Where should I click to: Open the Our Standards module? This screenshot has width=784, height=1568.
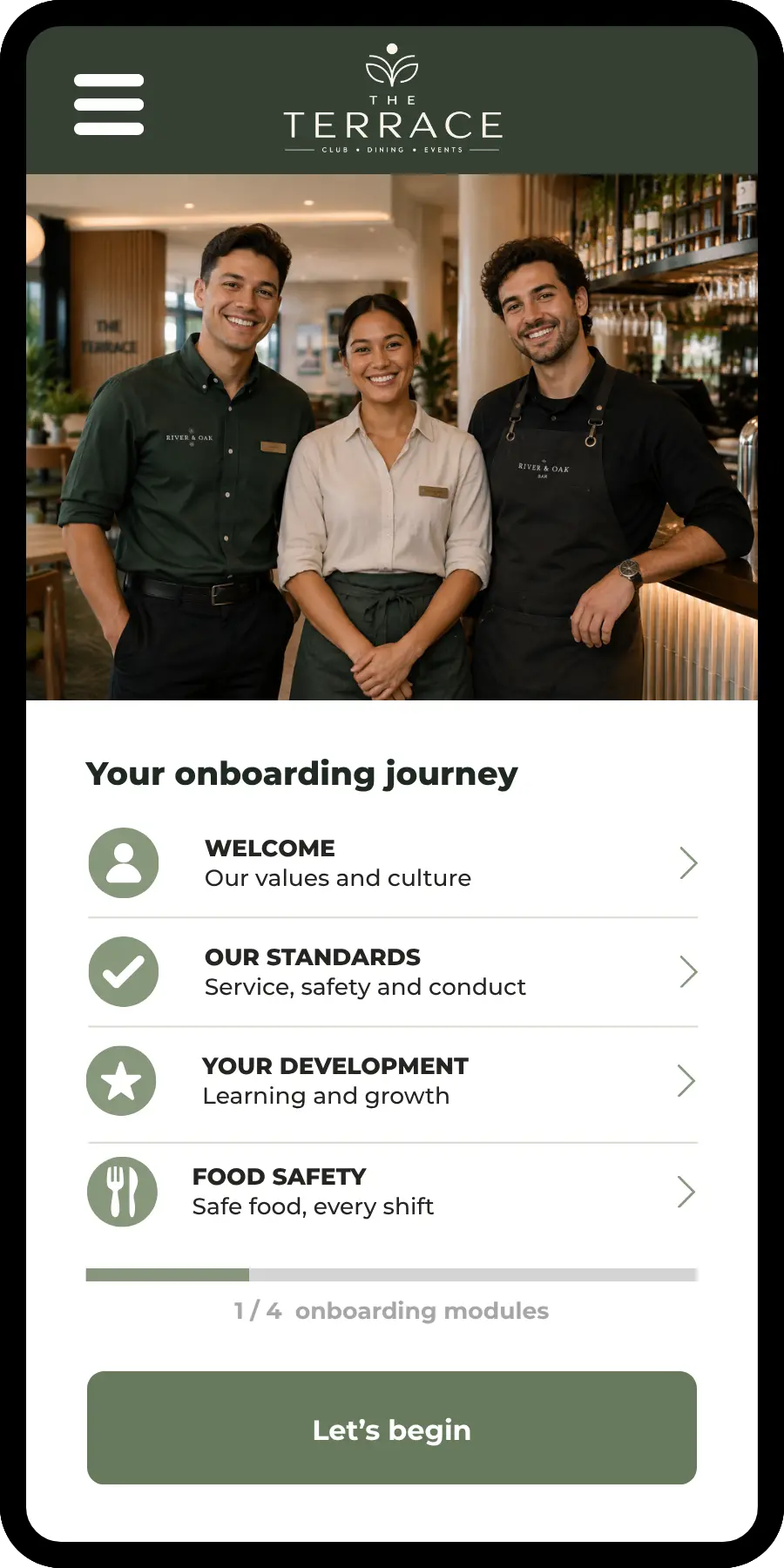393,972
